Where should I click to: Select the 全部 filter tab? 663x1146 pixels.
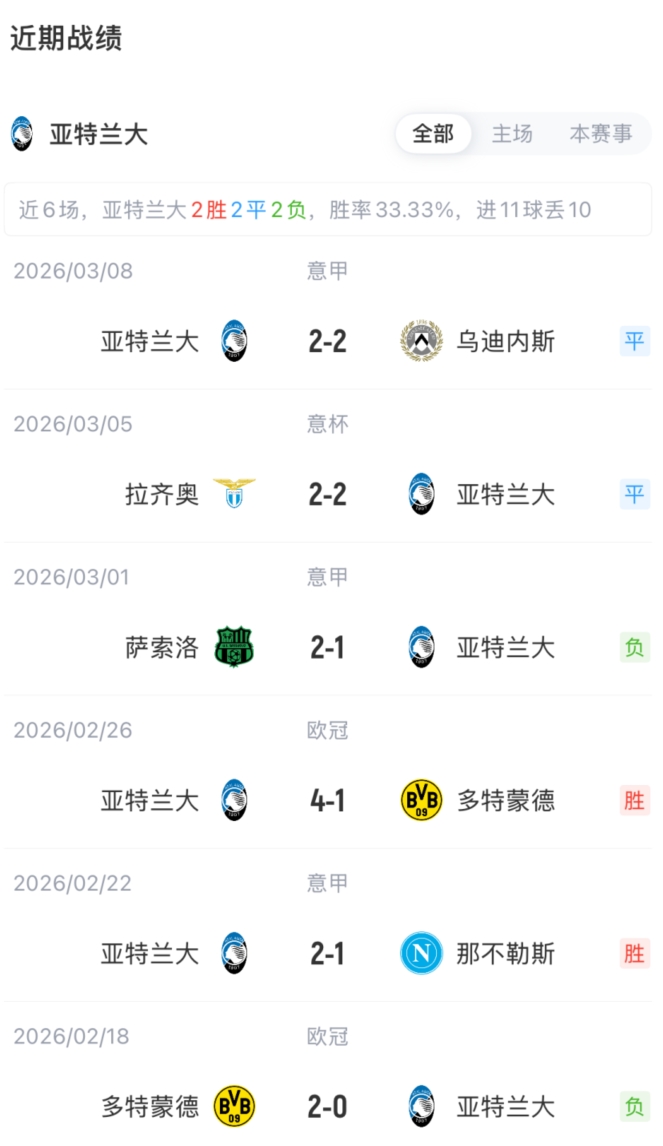pos(433,134)
